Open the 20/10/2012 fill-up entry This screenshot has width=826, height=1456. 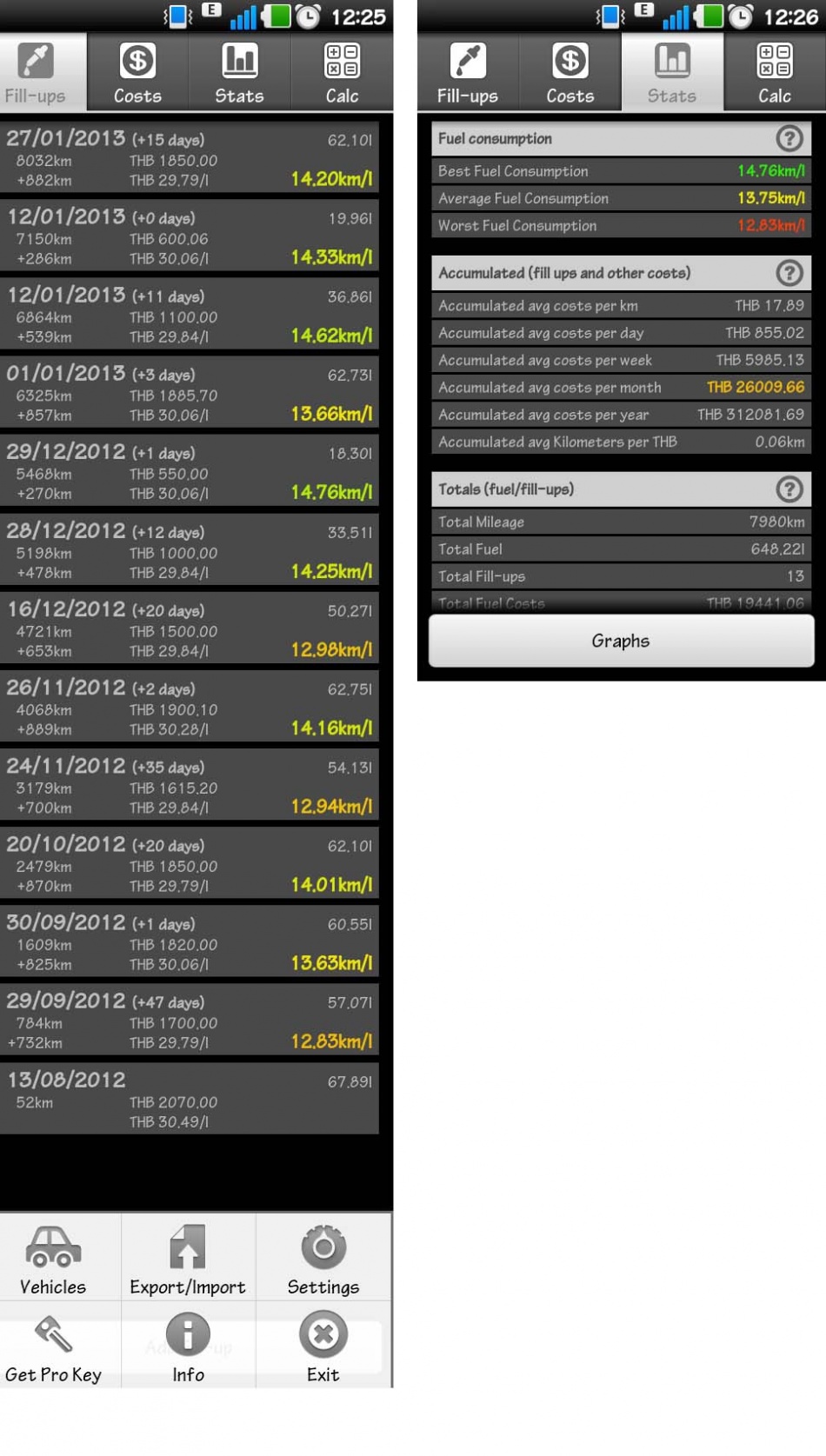pos(190,864)
